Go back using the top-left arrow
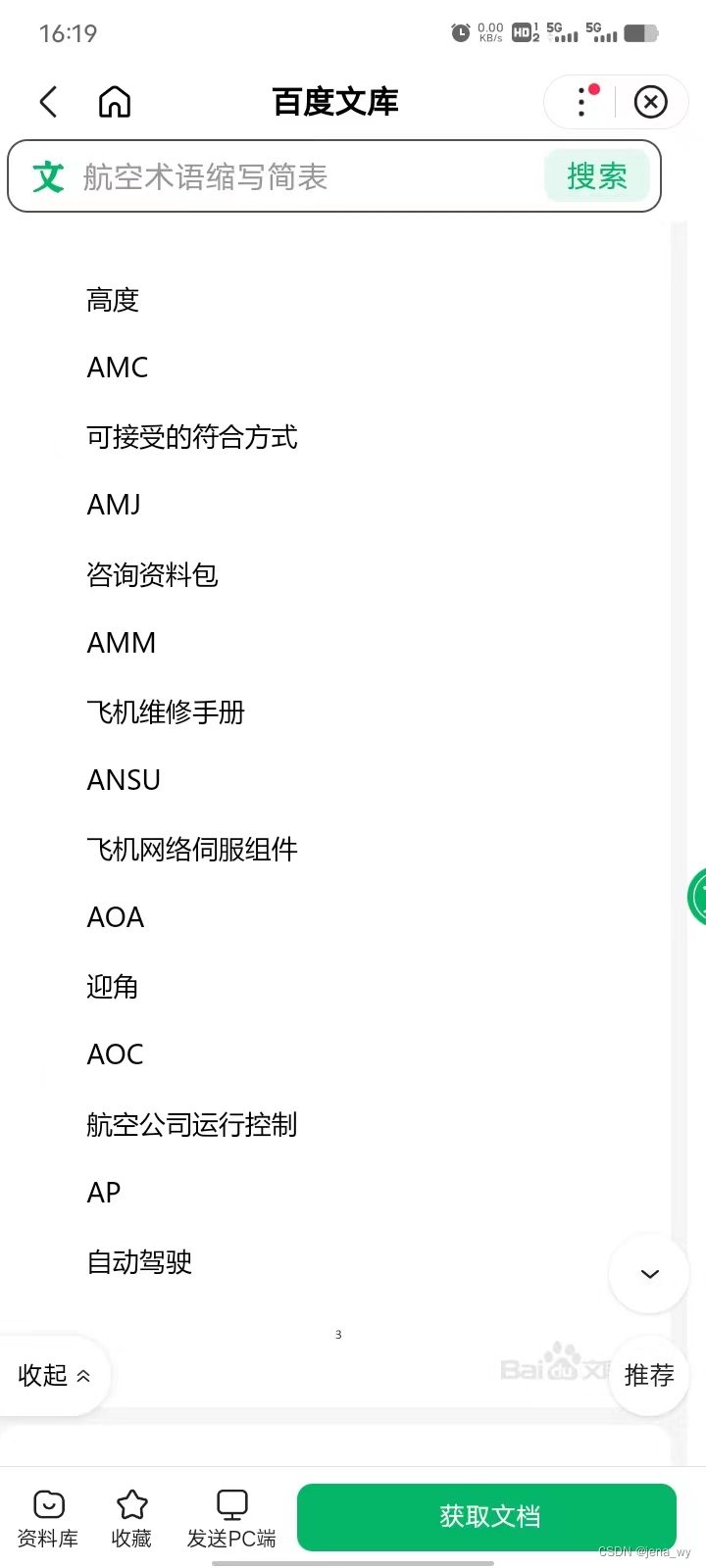This screenshot has width=706, height=1568. point(48,102)
